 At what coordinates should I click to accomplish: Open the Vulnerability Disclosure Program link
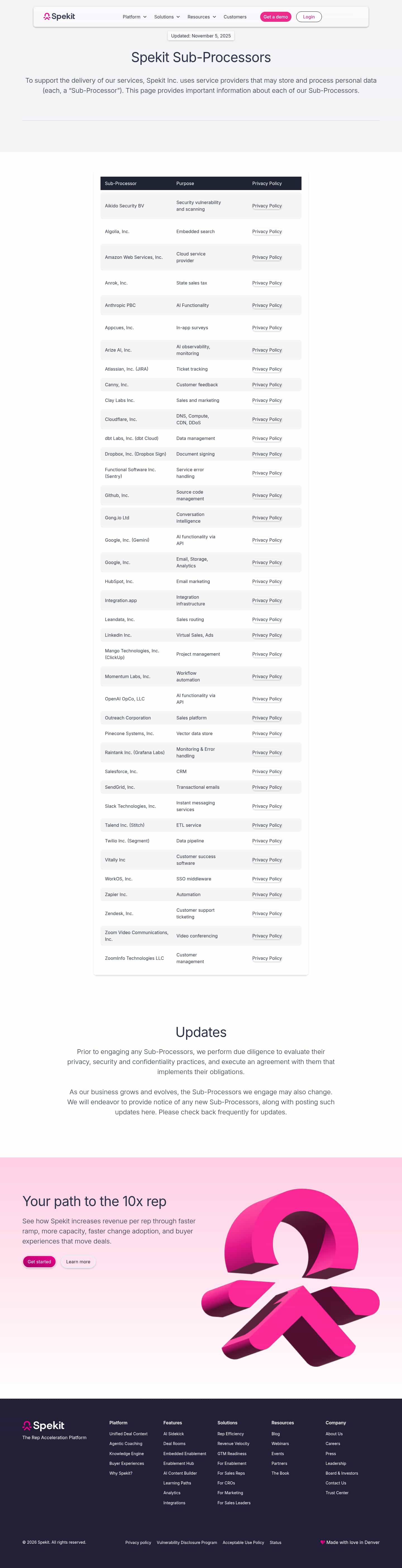pyautogui.click(x=187, y=1543)
